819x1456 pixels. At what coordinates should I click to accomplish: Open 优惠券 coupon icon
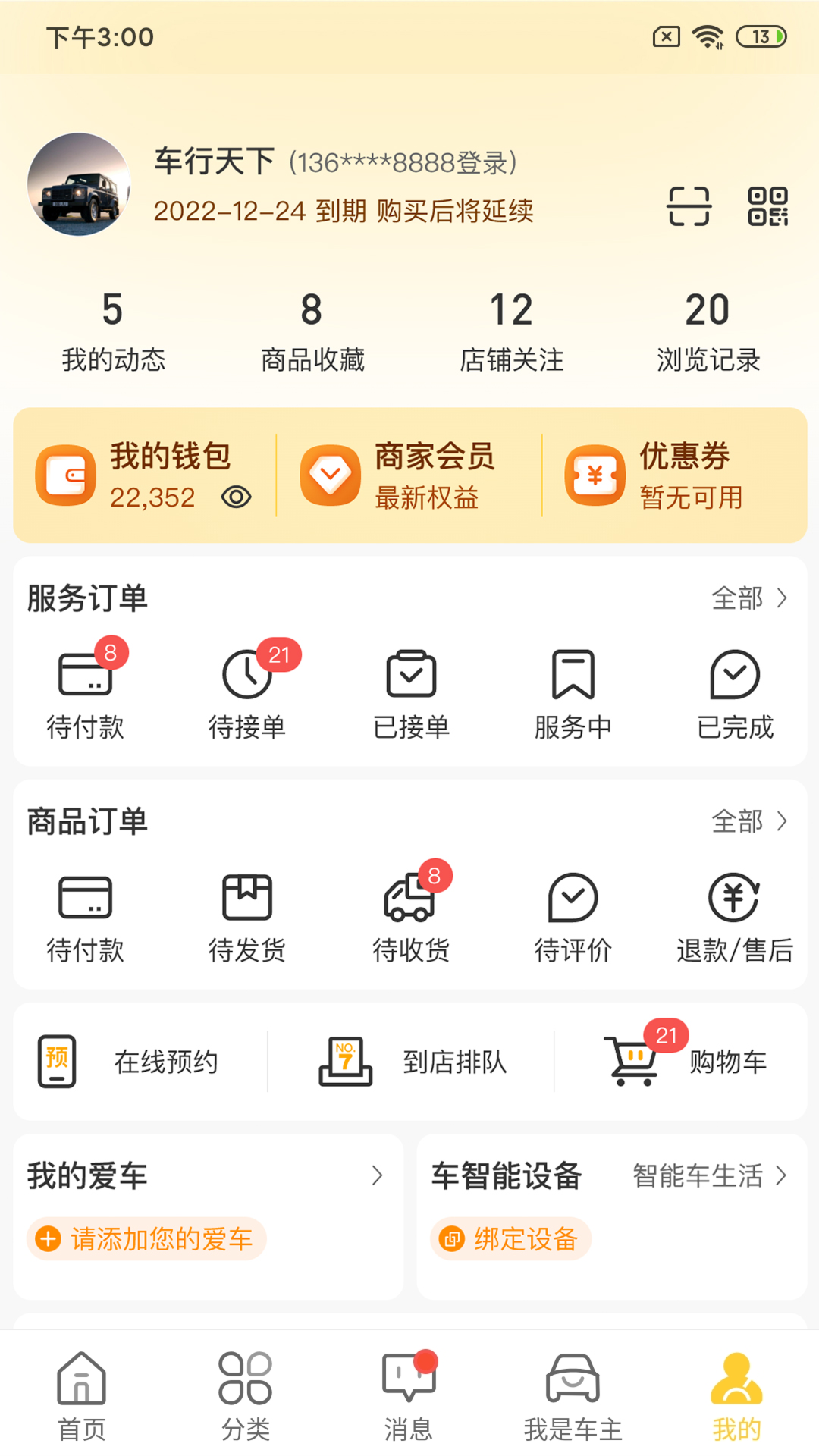pyautogui.click(x=593, y=475)
